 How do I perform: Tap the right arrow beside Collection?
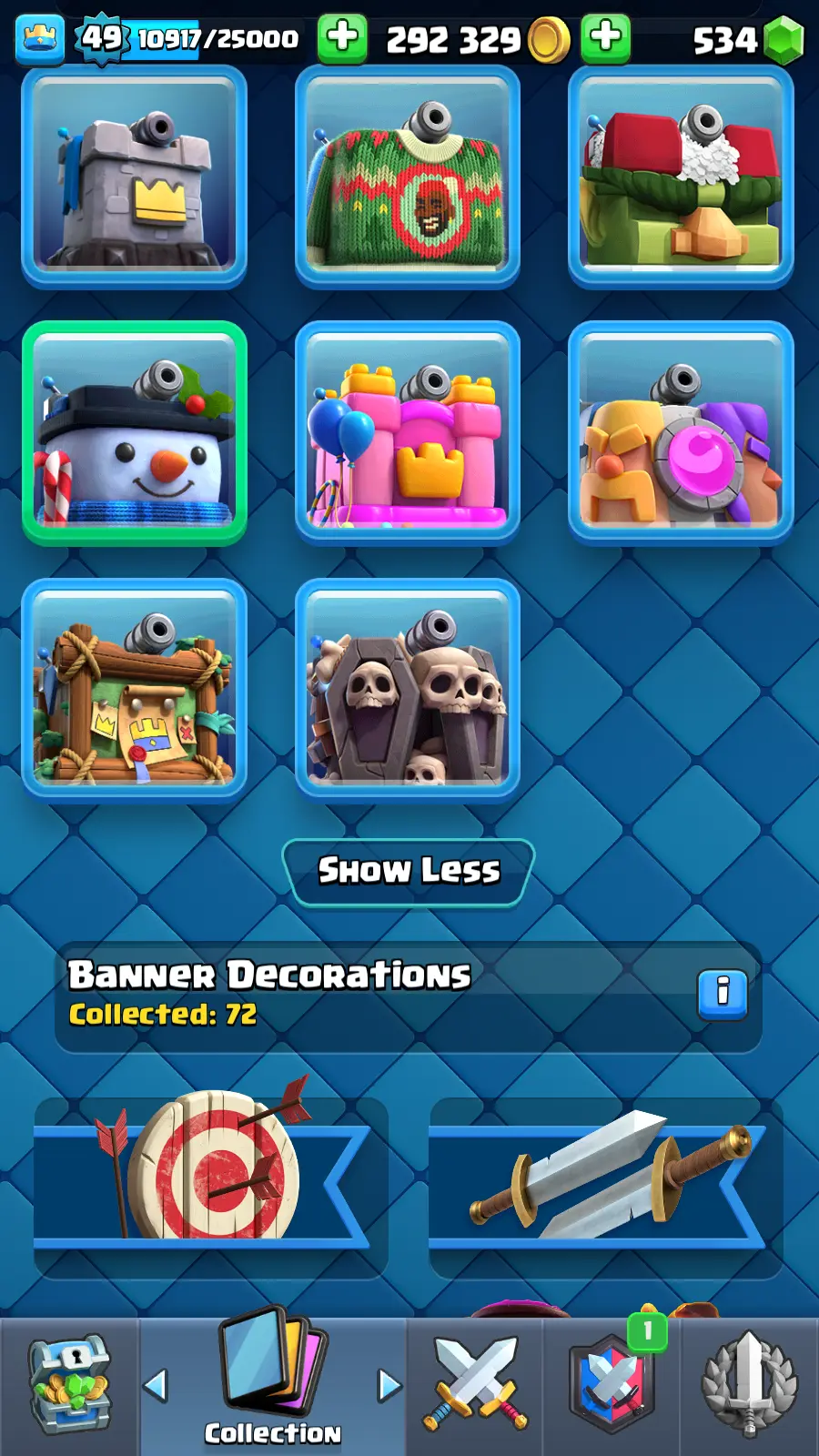pyautogui.click(x=389, y=1385)
